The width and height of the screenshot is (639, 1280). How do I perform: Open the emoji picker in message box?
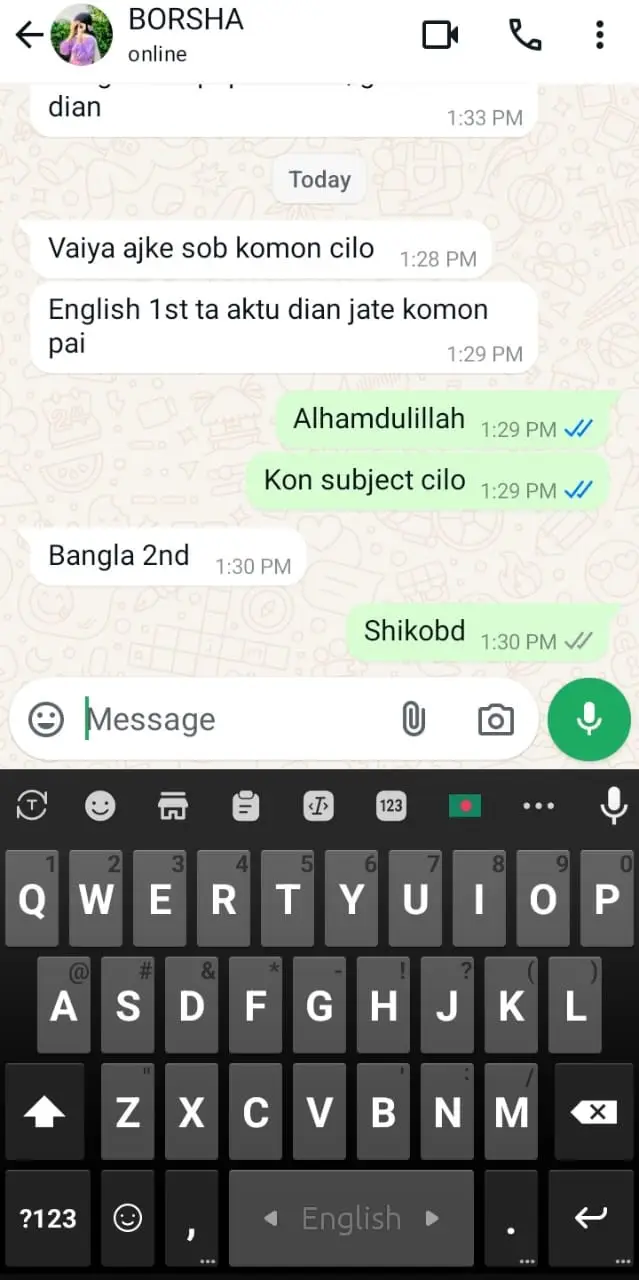tap(46, 719)
